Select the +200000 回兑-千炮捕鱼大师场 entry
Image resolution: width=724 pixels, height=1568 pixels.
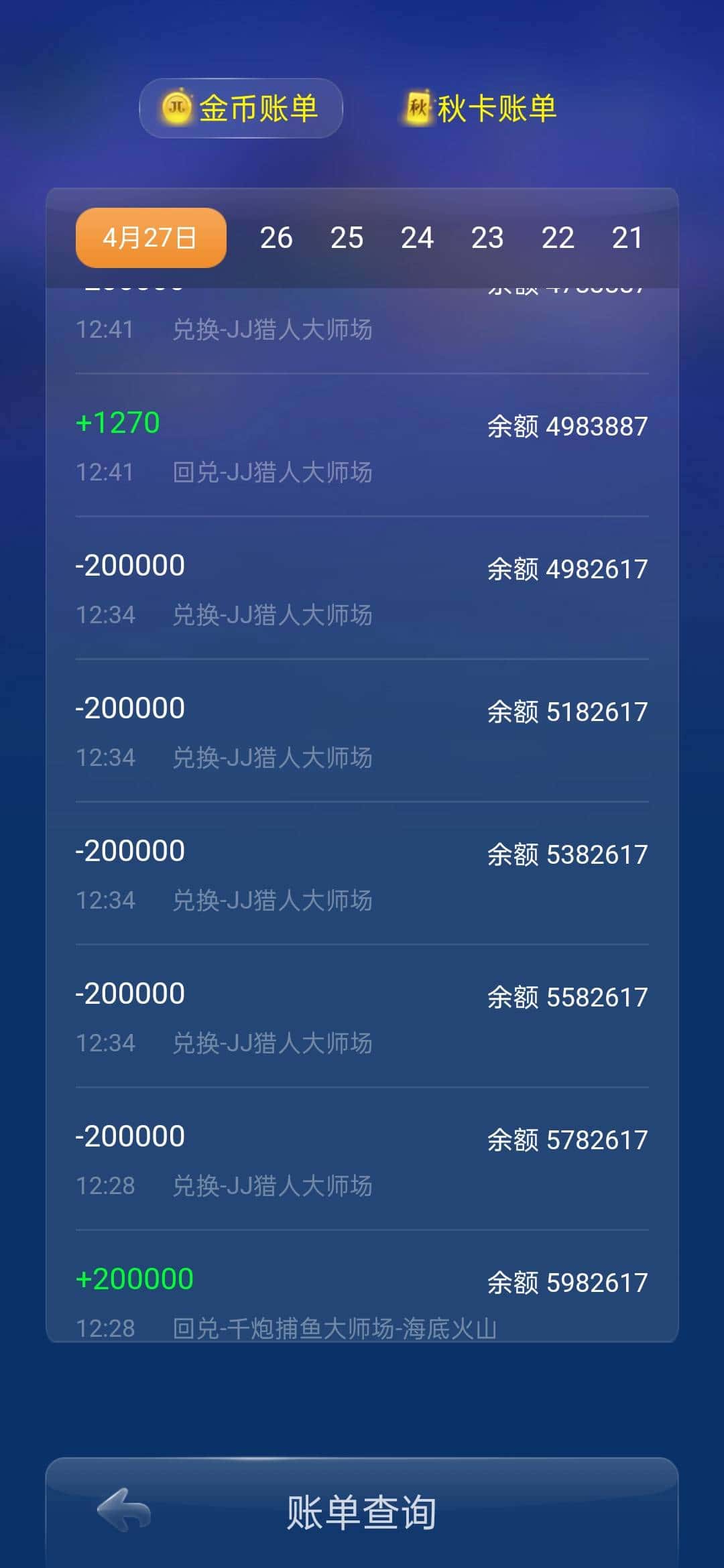tap(362, 1300)
